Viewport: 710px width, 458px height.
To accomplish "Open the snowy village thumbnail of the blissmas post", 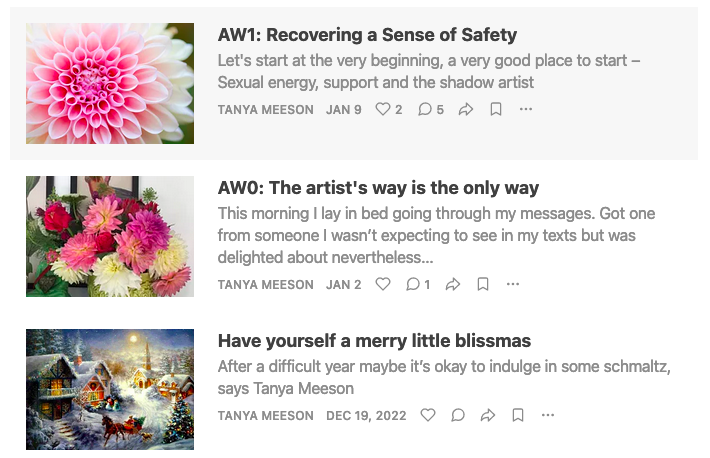I will click(110, 389).
